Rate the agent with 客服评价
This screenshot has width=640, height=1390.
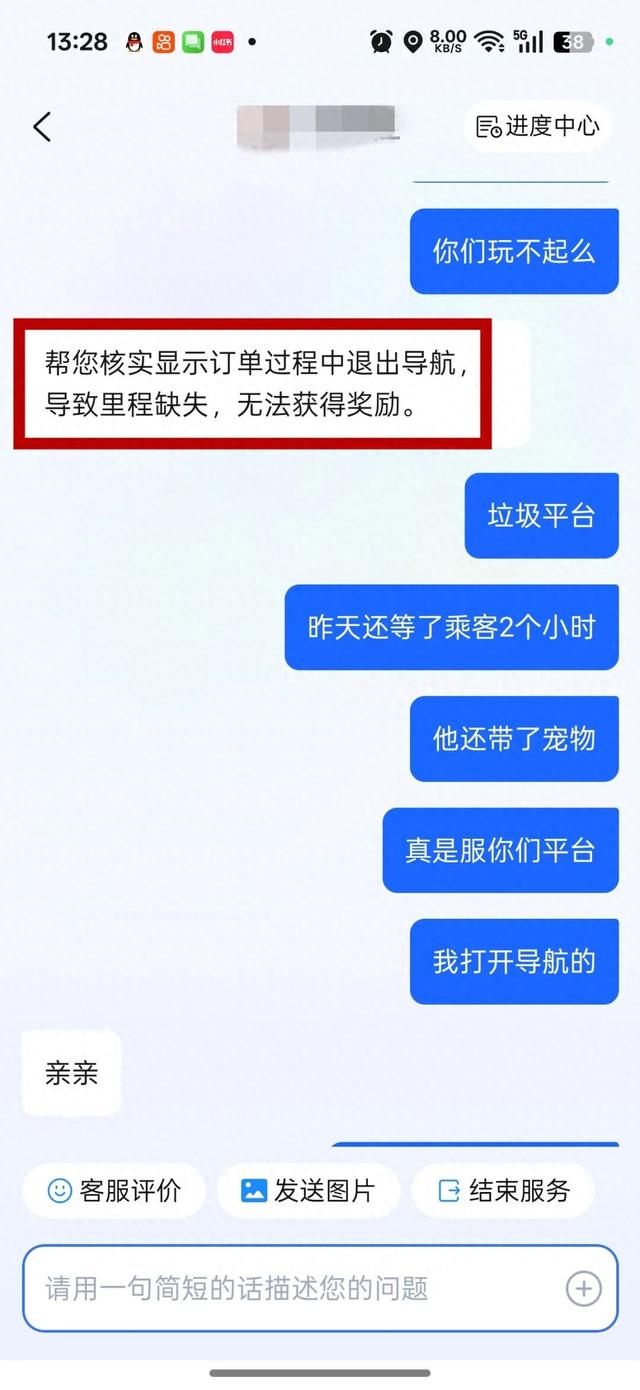pyautogui.click(x=114, y=1190)
